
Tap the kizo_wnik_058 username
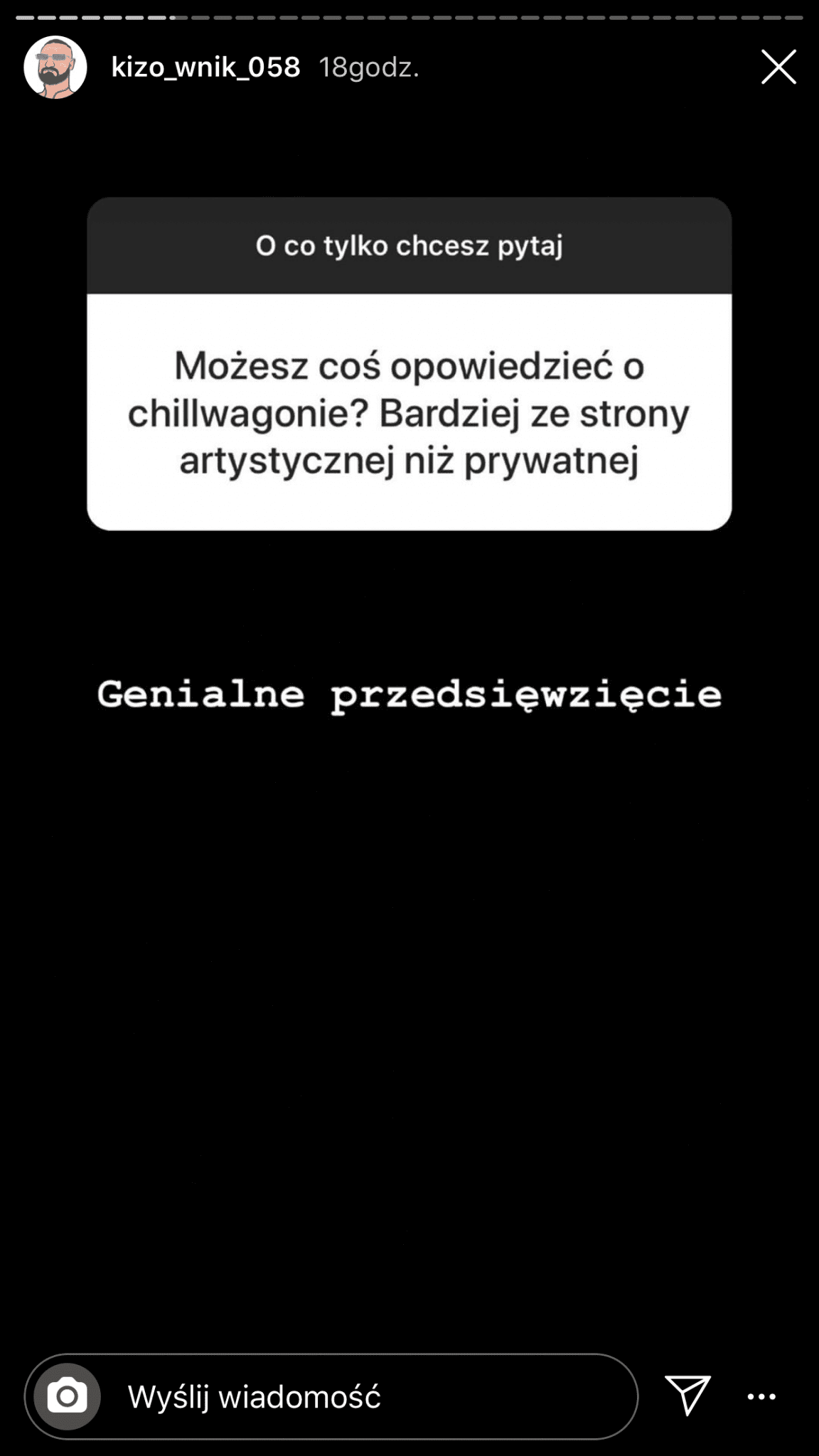point(205,68)
